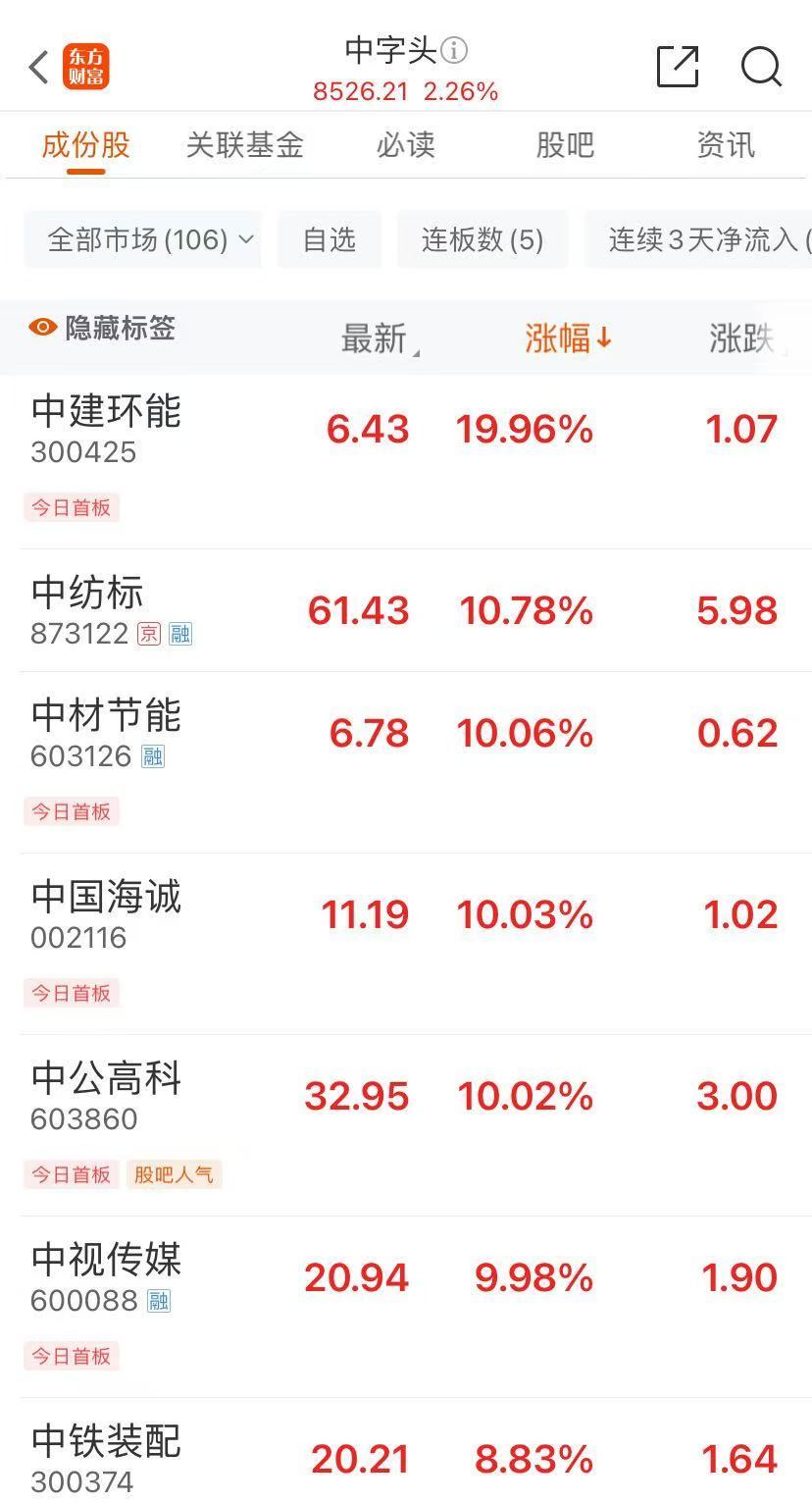Switch to the 股吧 tab
The height and width of the screenshot is (1503, 812).
[564, 144]
